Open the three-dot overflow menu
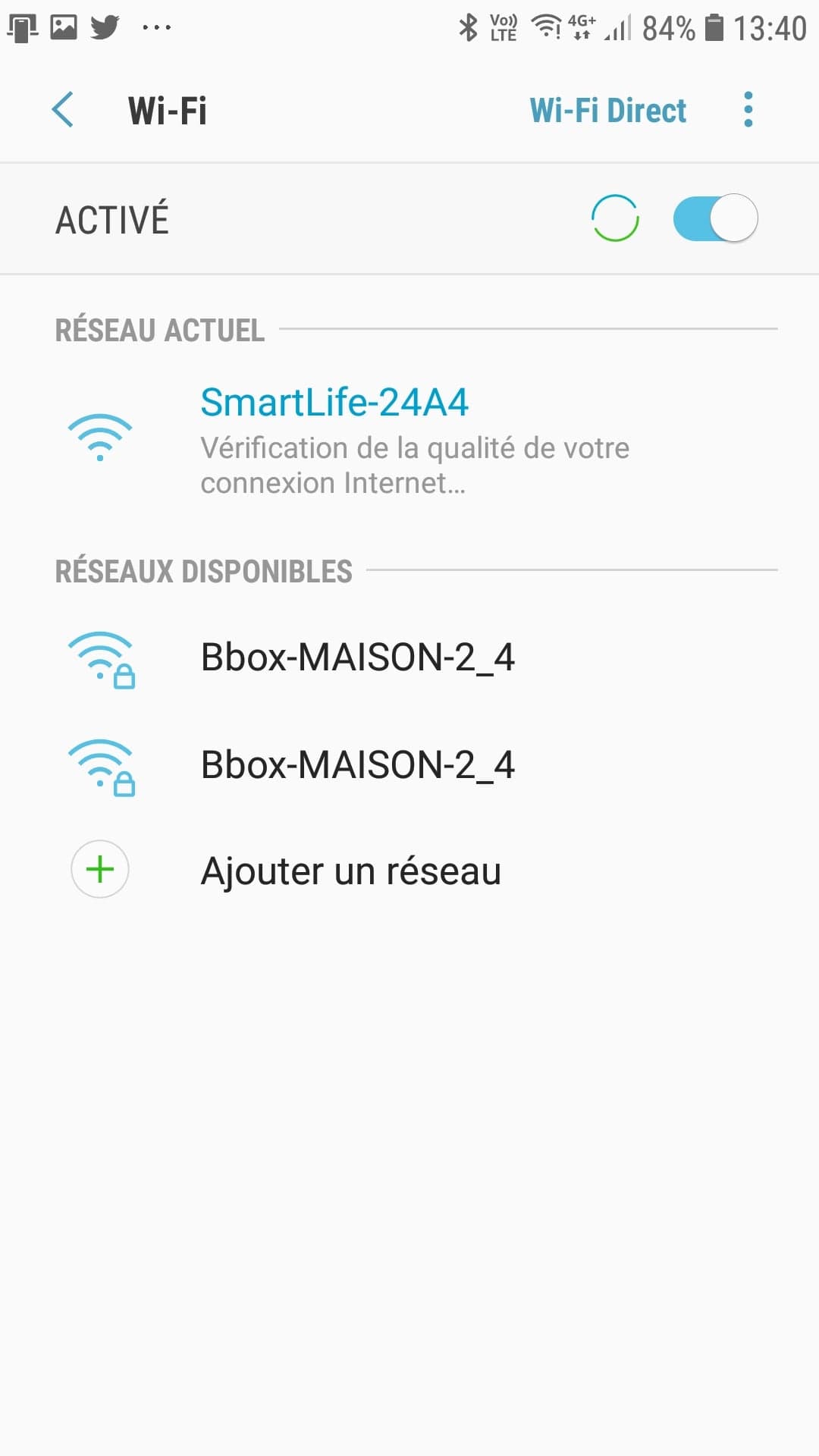The image size is (819, 1456). 748,110
